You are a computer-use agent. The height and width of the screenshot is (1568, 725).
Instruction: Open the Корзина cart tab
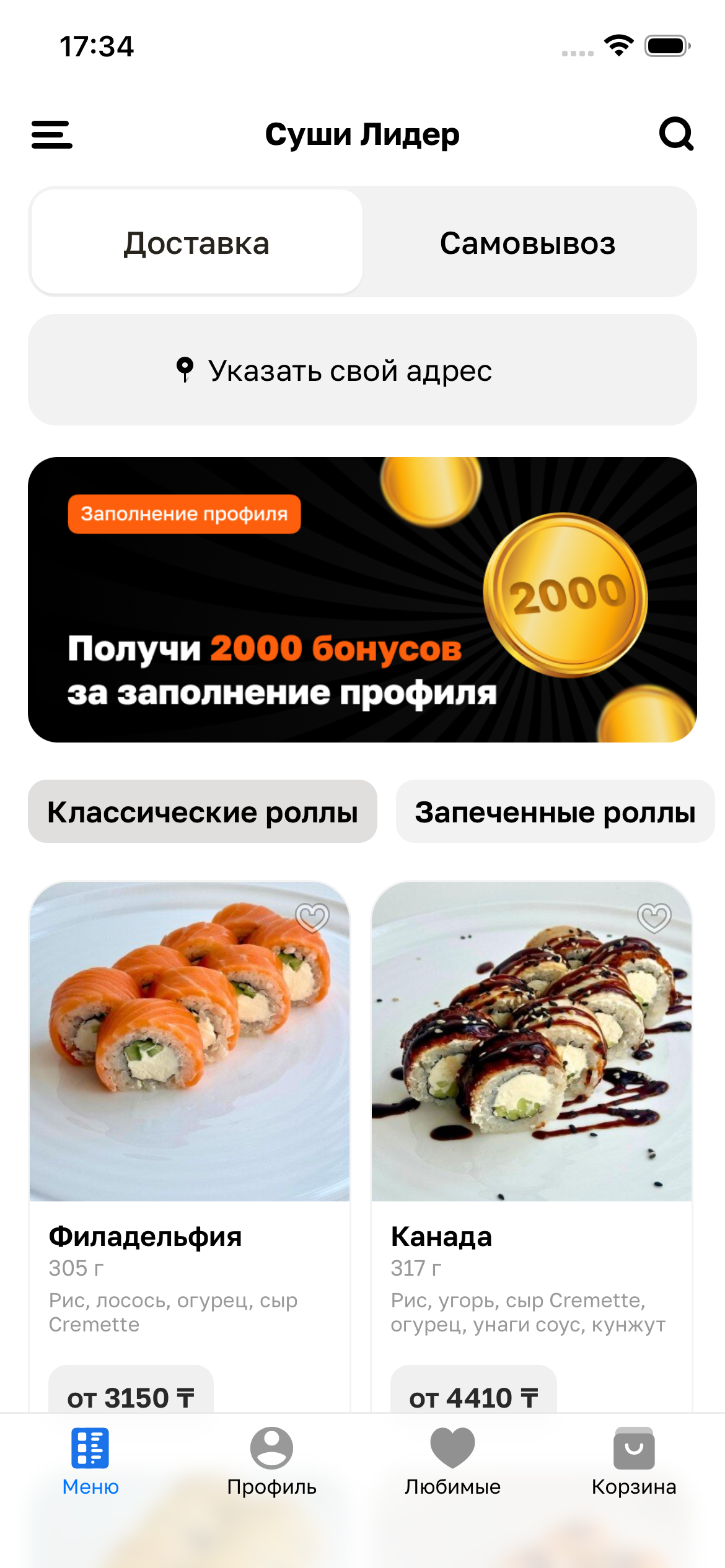click(x=634, y=1460)
